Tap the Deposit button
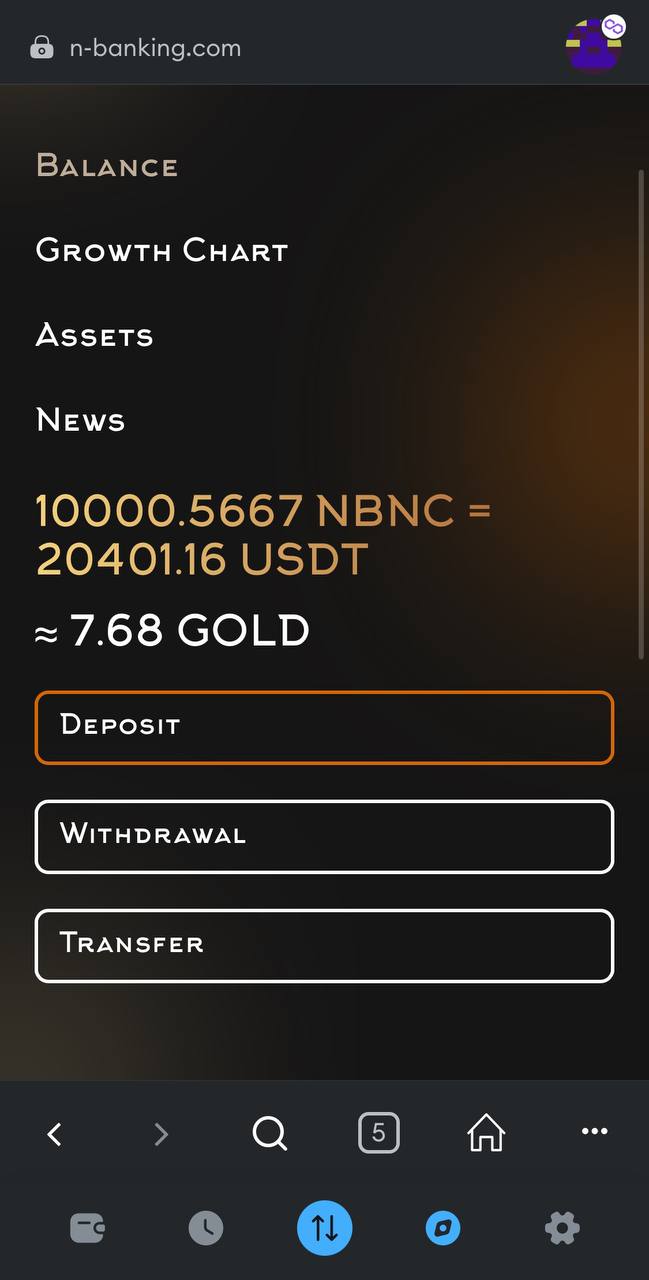Viewport: 649px width, 1280px height. pos(324,727)
